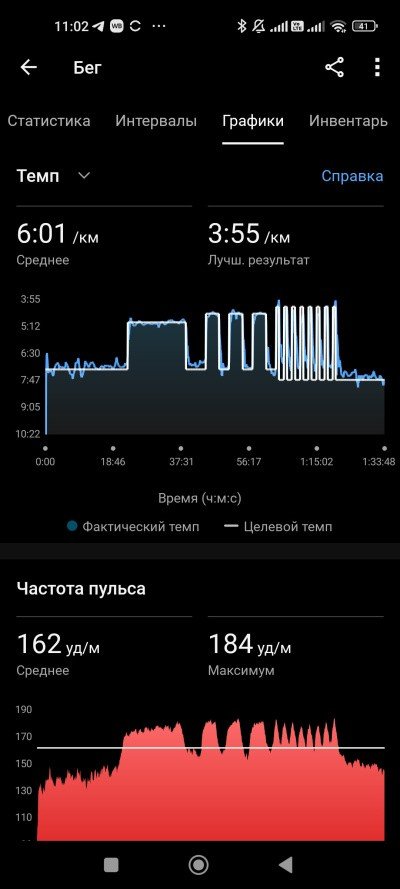Open the Справка help link
This screenshot has width=400, height=889.
pos(352,176)
